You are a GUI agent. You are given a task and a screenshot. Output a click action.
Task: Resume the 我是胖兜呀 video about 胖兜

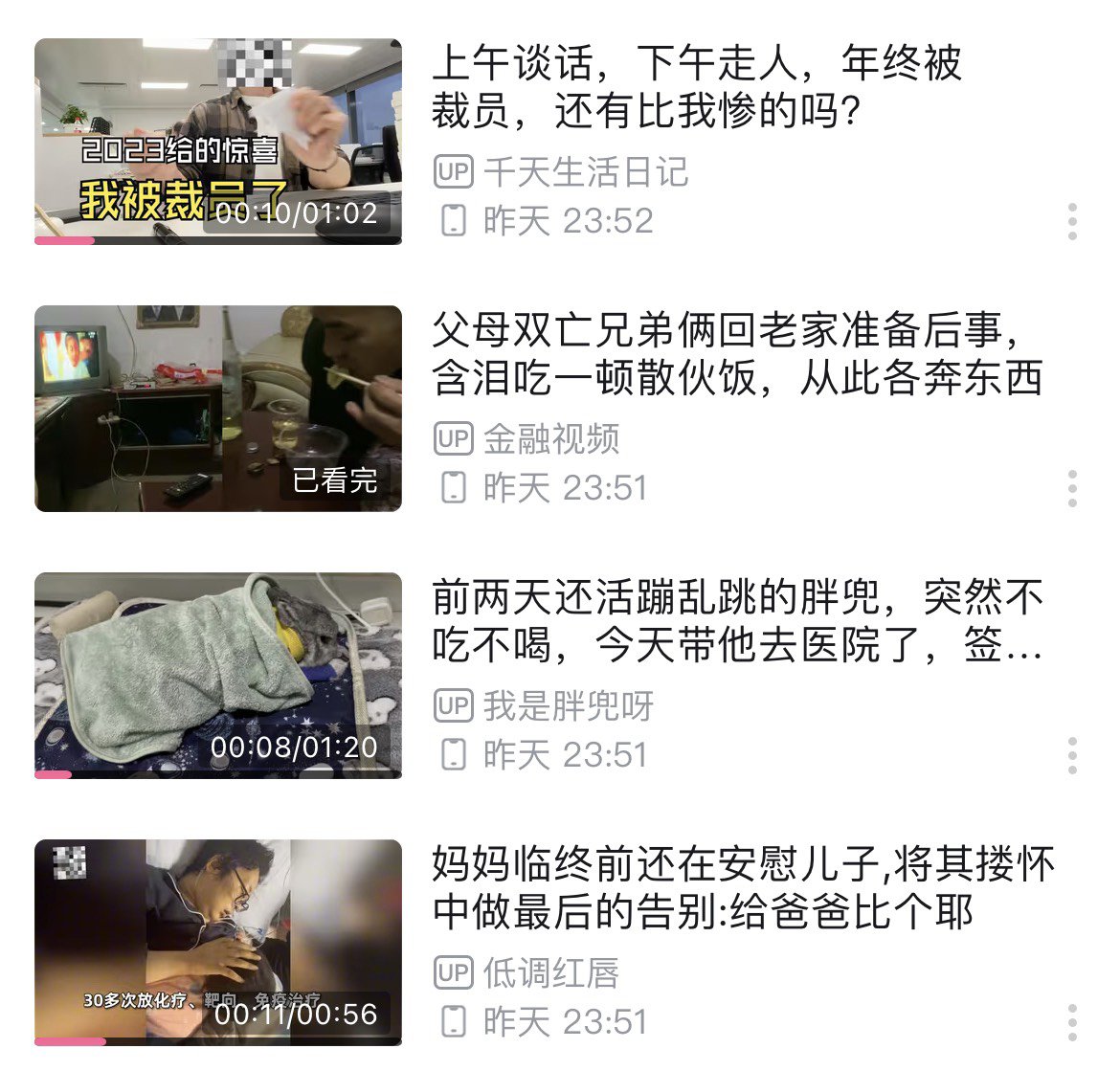(x=218, y=676)
